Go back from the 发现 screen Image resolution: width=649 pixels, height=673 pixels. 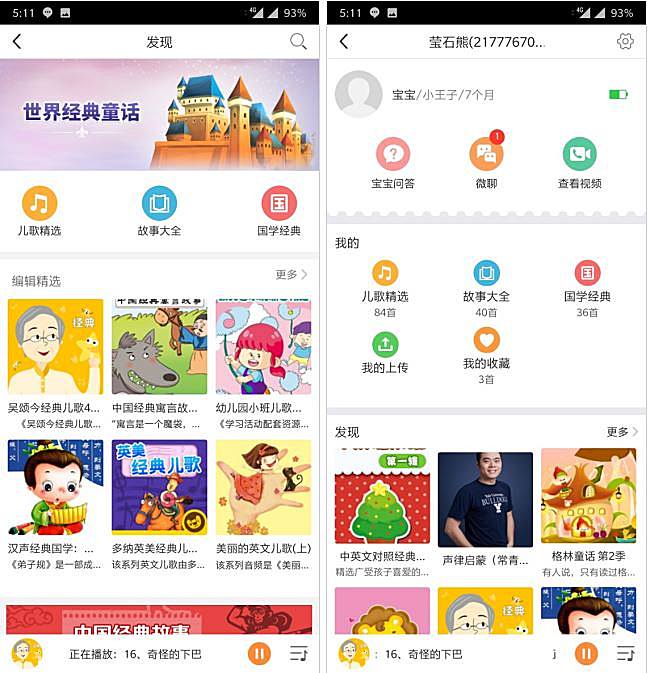(x=17, y=41)
